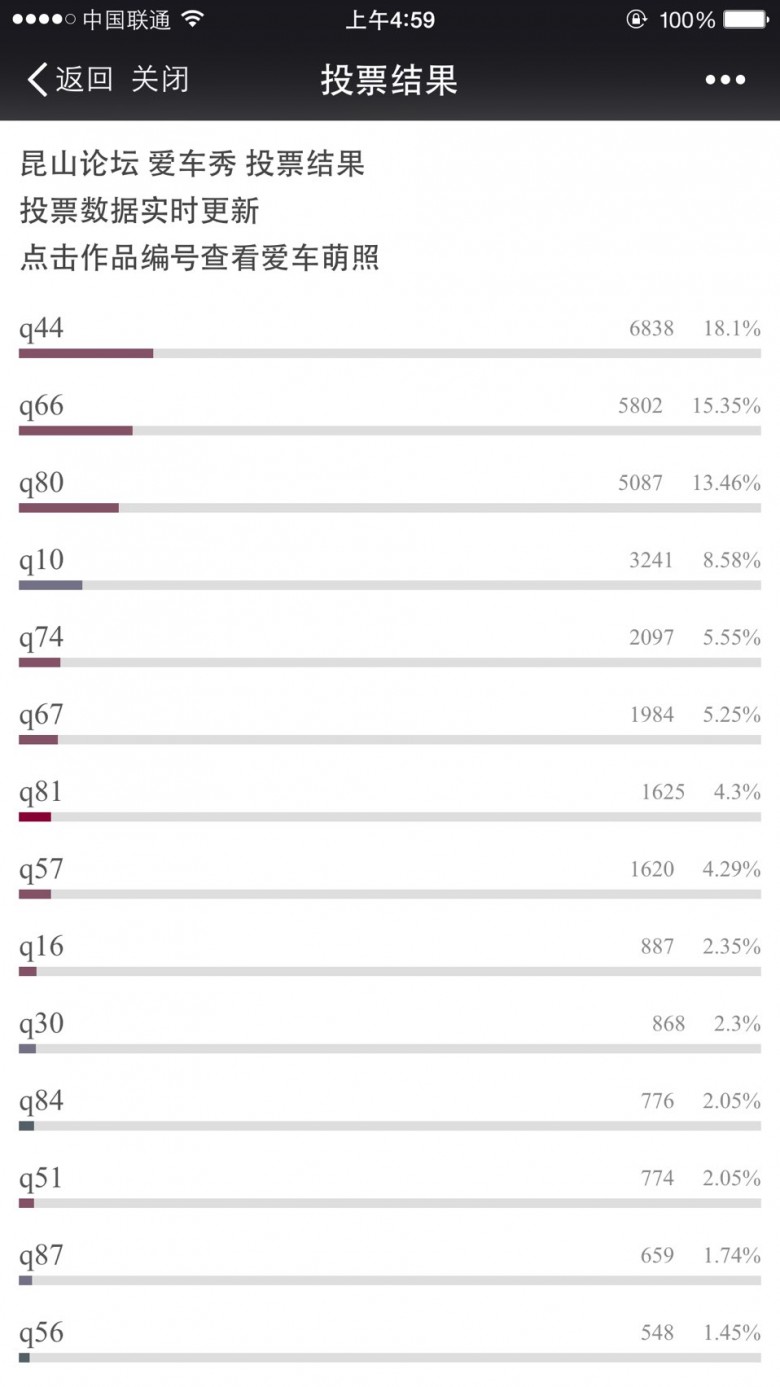Close the page with 关闭
780x1387 pixels.
click(160, 80)
